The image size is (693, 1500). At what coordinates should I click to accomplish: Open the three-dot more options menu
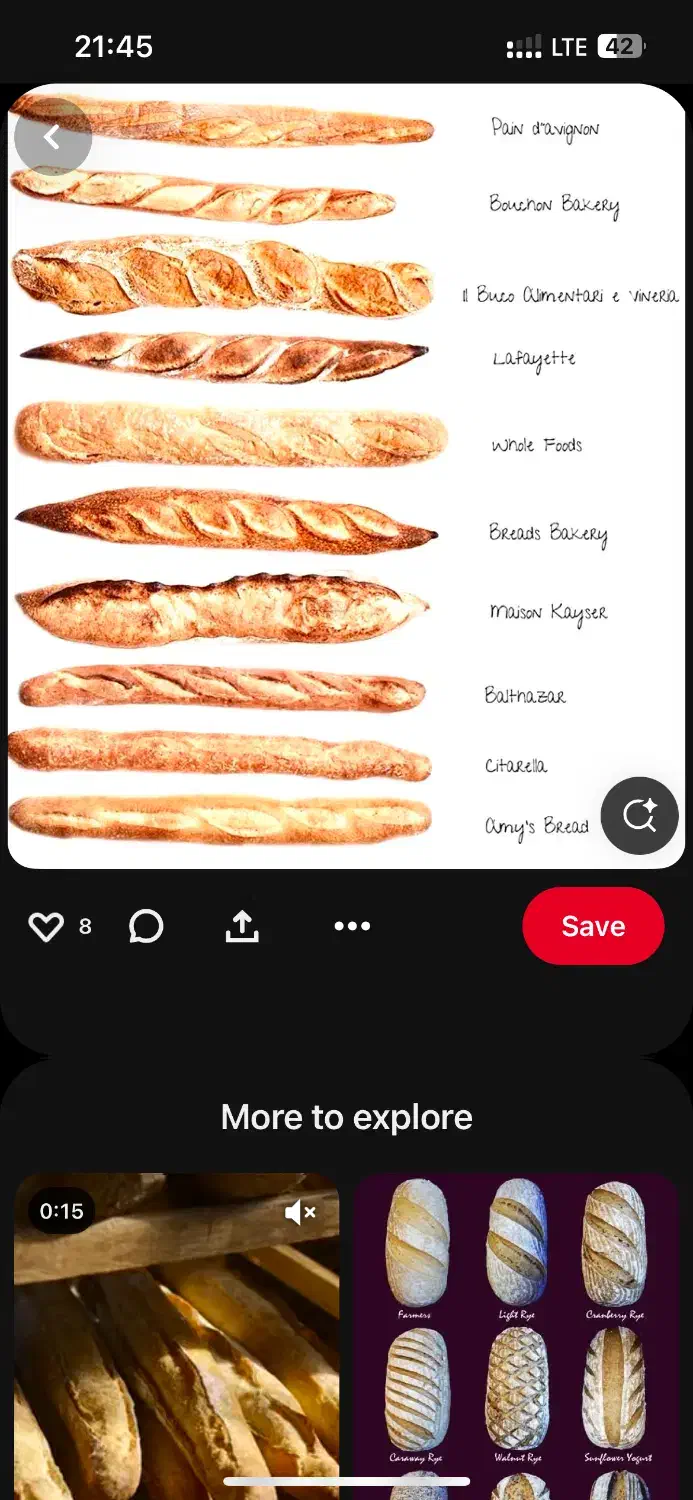(352, 927)
